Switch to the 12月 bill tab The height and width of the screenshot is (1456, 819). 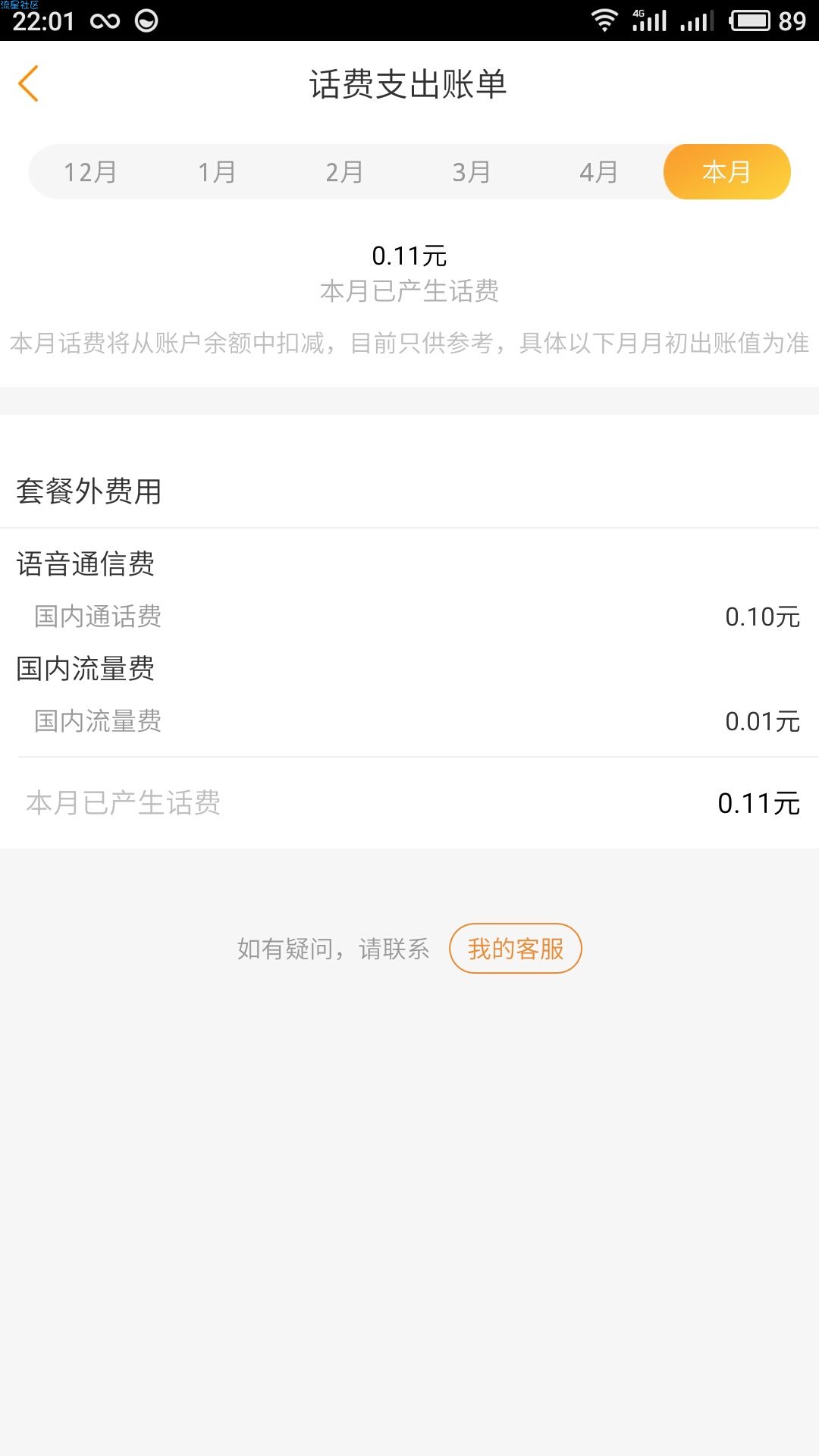[90, 172]
